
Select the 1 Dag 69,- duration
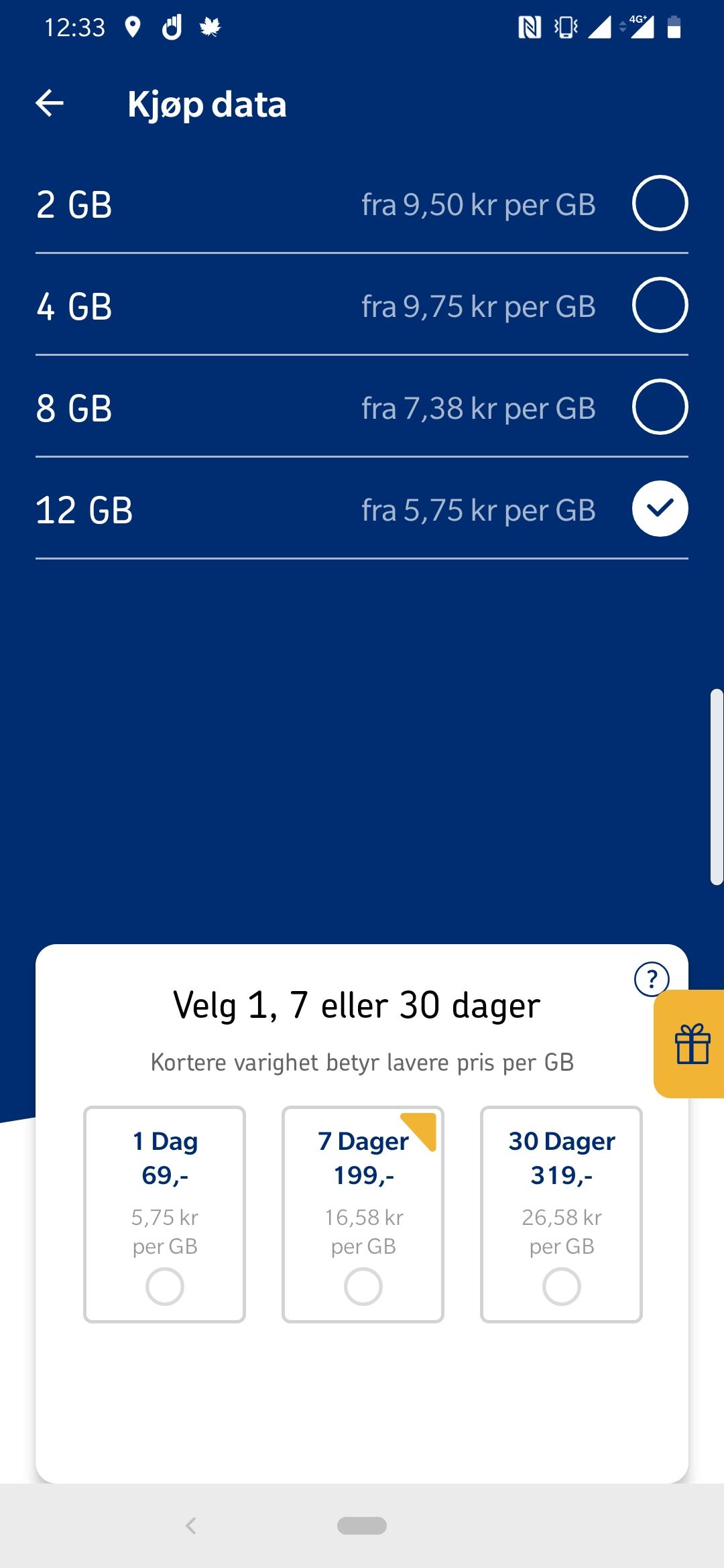pyautogui.click(x=164, y=1214)
